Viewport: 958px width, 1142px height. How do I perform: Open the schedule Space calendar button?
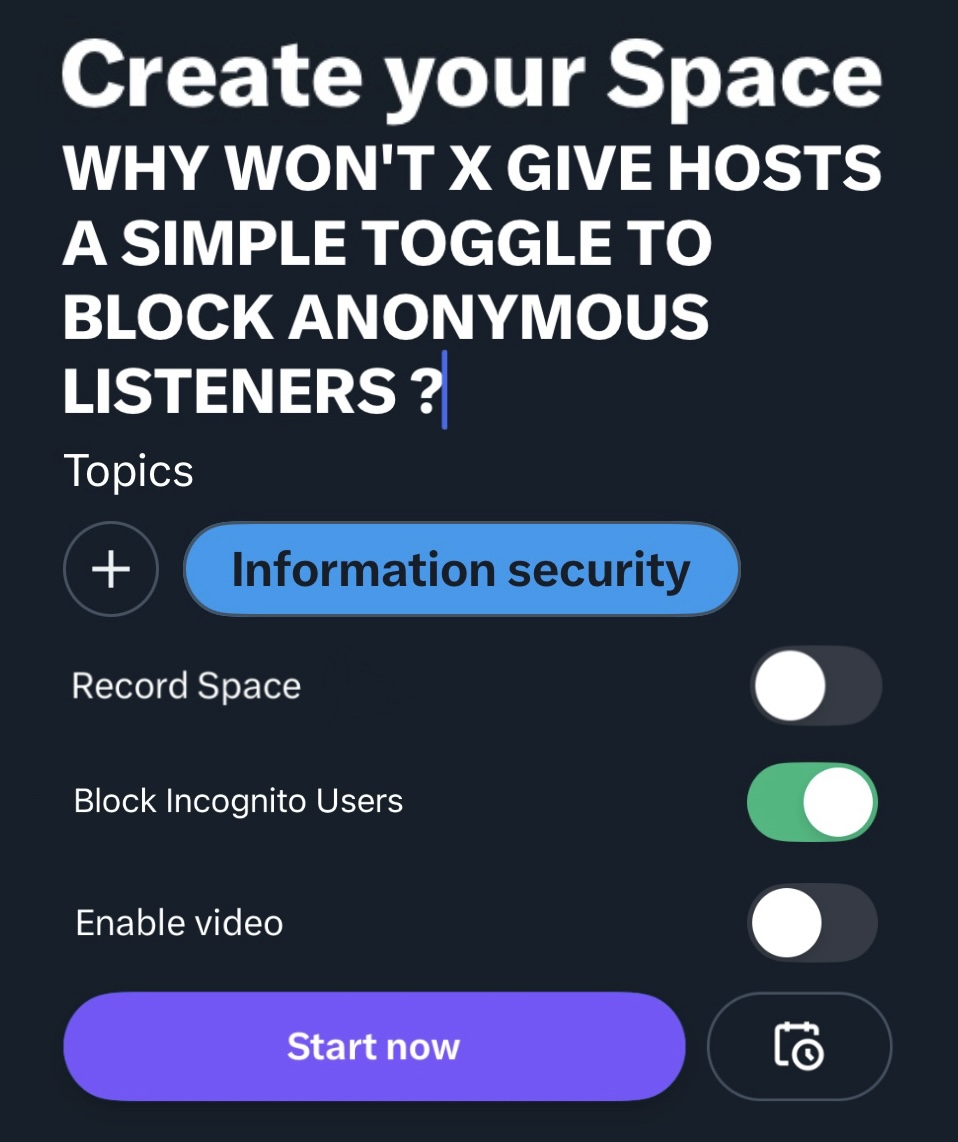point(798,1046)
